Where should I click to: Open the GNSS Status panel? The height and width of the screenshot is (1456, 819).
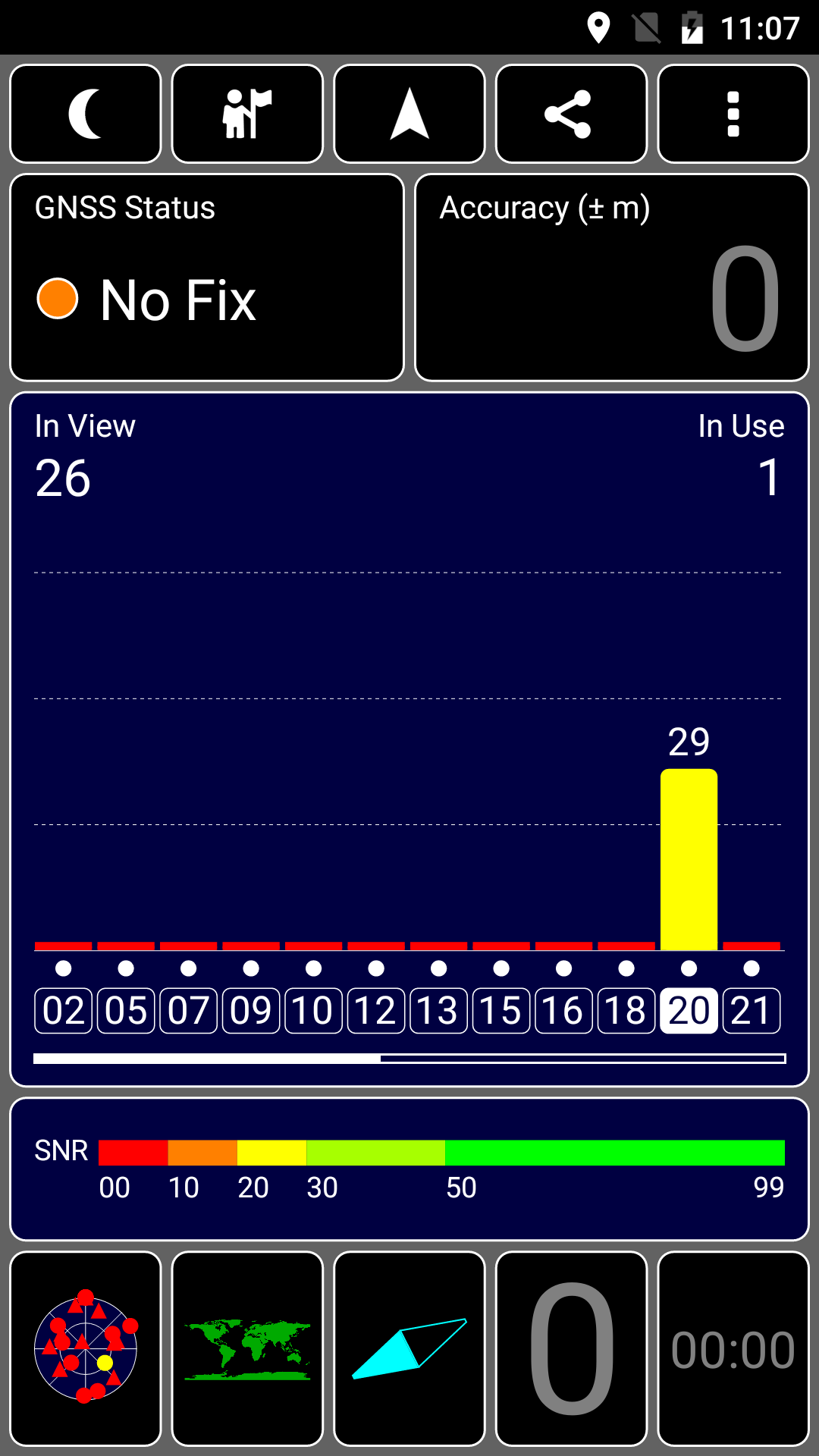pos(207,278)
